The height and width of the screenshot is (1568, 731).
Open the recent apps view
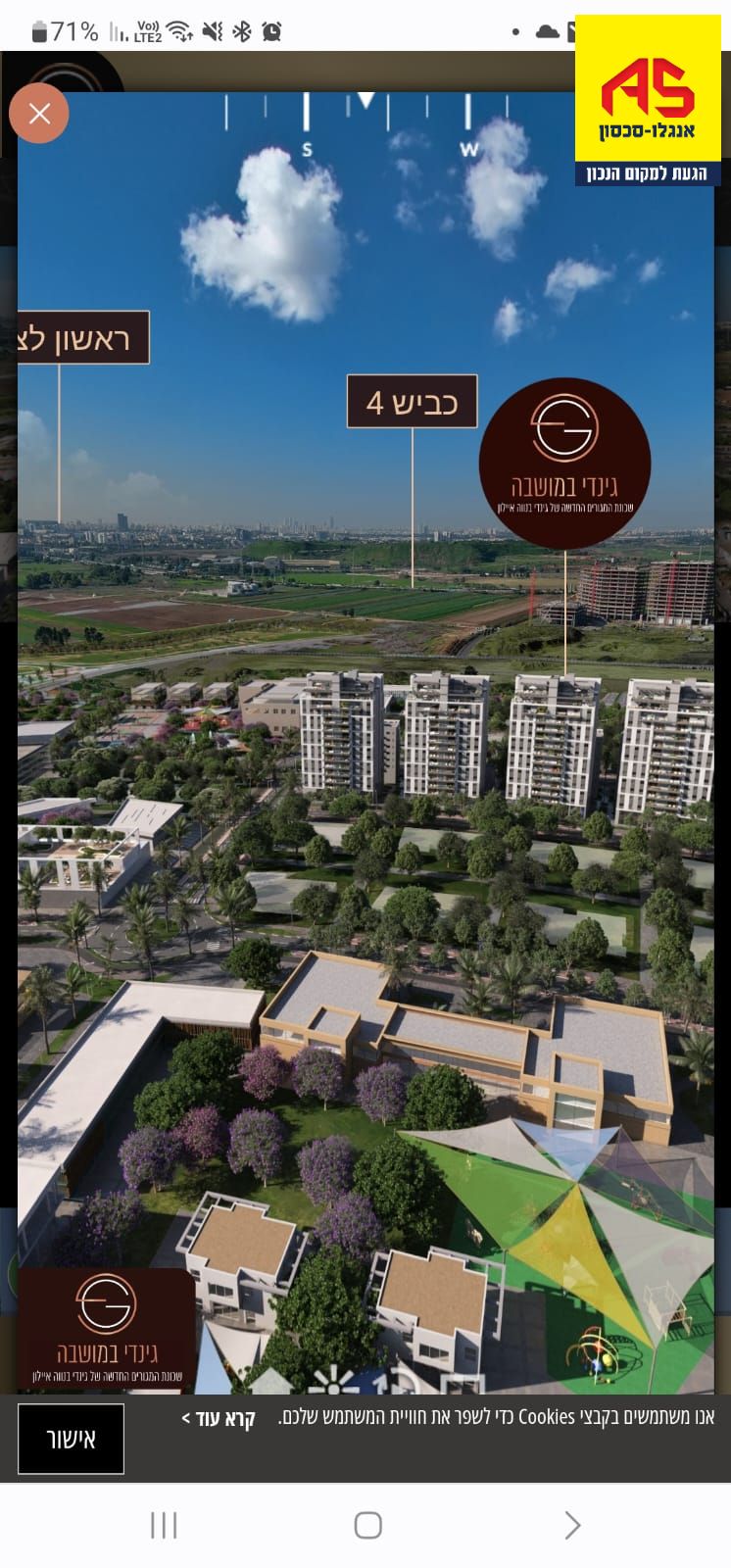pos(164,1525)
